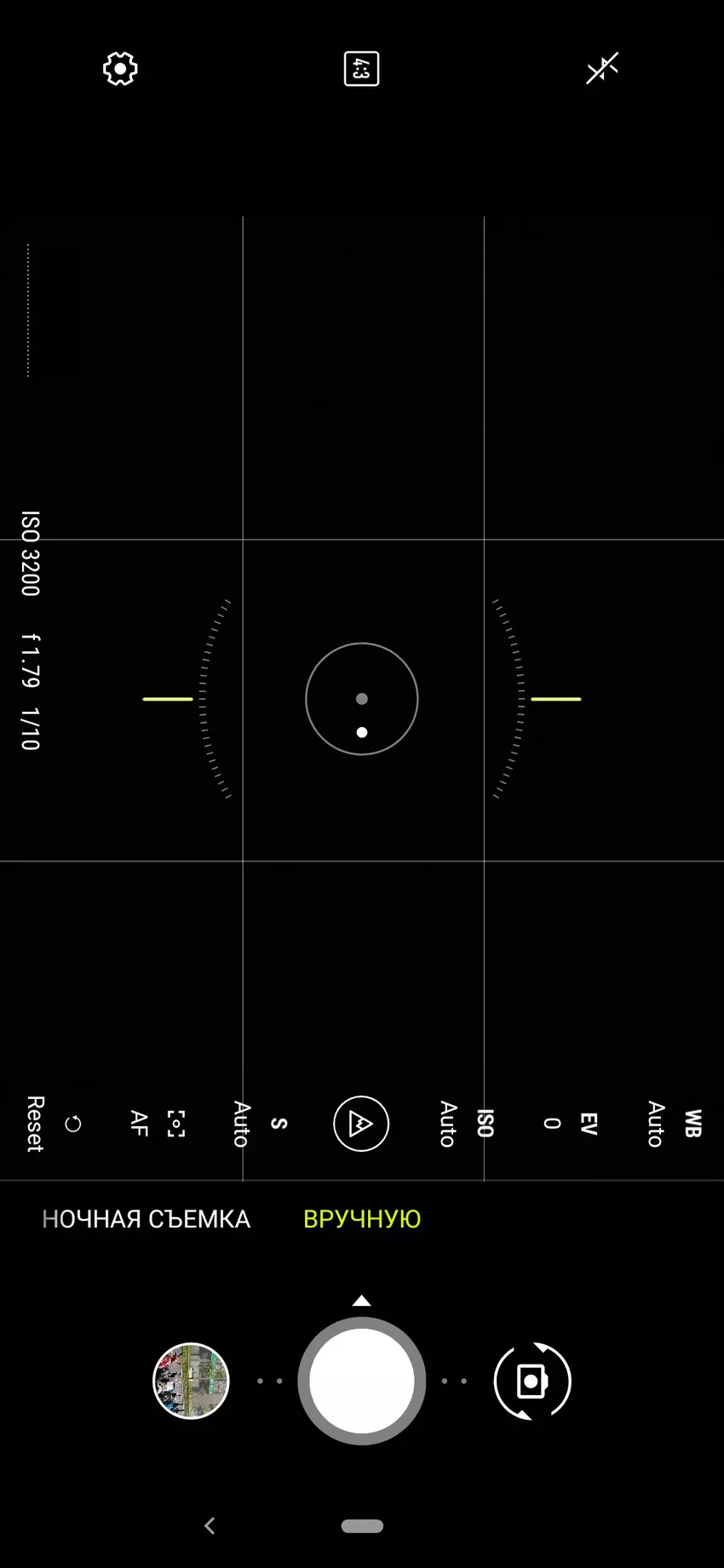Viewport: 724px width, 1568px height.
Task: Select the ВРУЧНУЮ mode tab
Action: [x=362, y=1219]
